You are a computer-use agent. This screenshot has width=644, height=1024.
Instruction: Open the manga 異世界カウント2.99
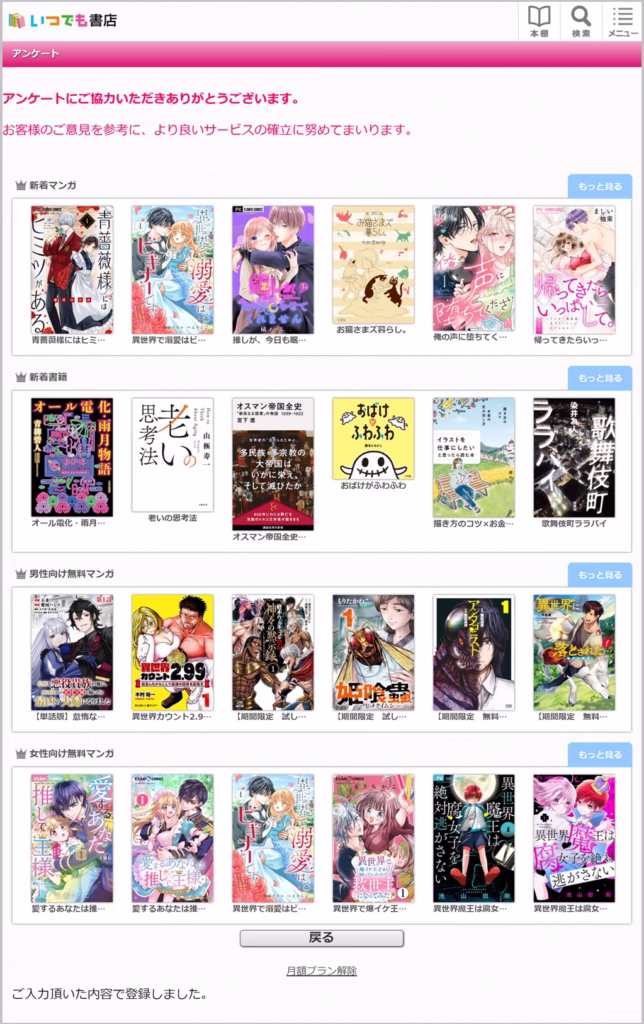(x=172, y=653)
